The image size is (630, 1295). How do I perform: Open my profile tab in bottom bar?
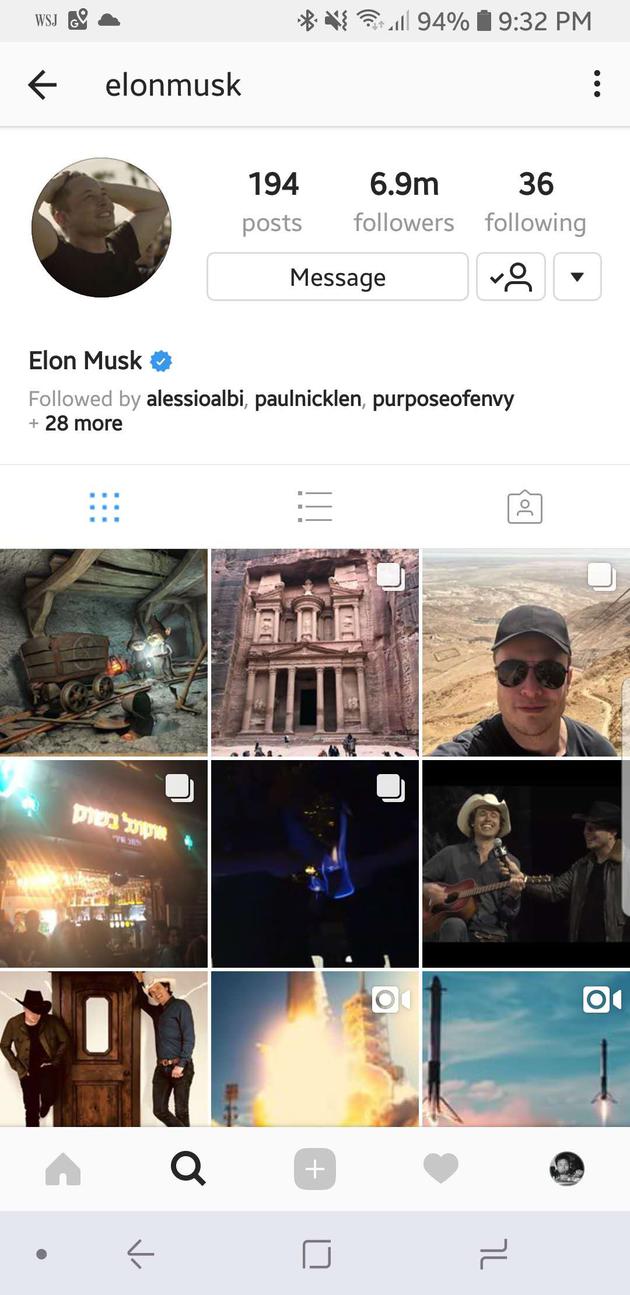(567, 1168)
